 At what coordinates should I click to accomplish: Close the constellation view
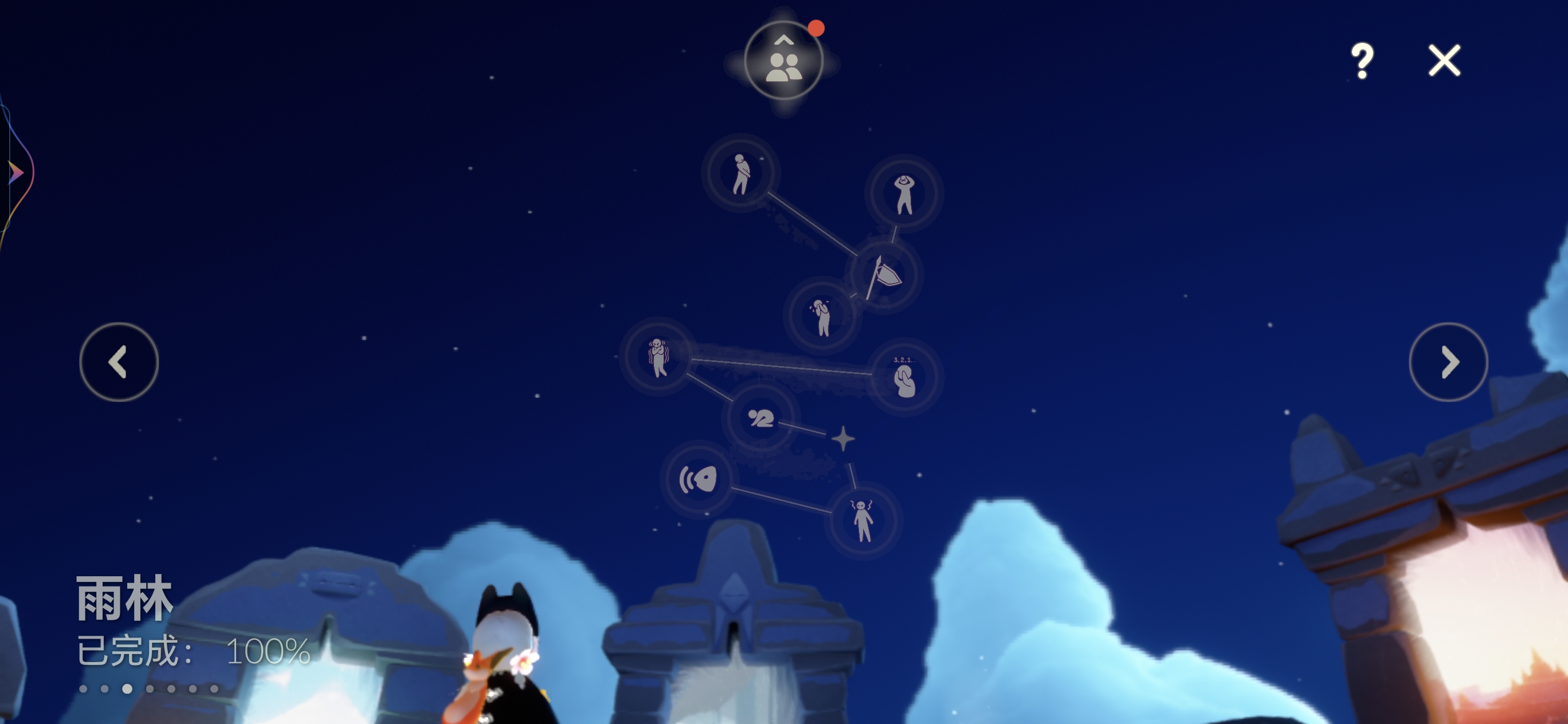coord(1444,60)
